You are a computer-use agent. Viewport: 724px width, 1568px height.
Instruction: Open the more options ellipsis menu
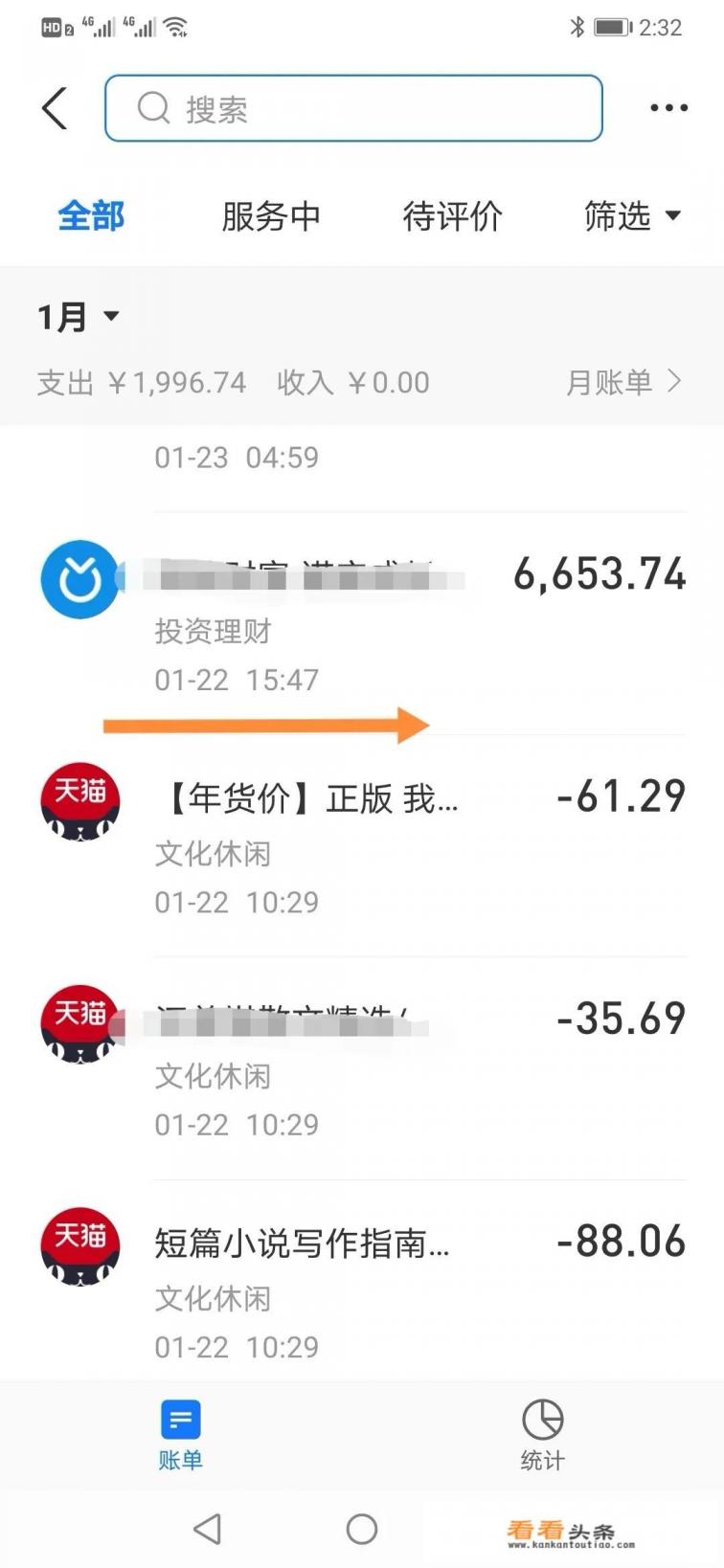click(667, 107)
